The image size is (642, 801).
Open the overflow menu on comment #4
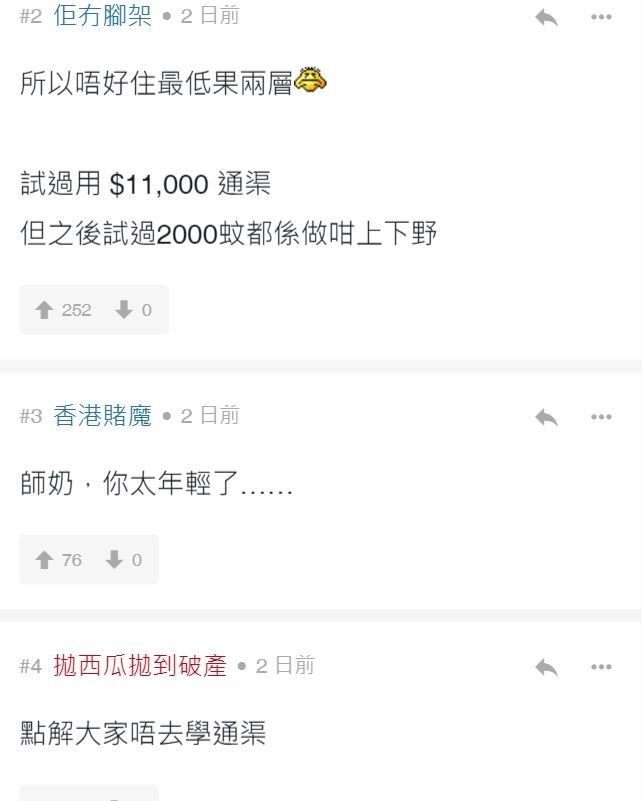[601, 666]
